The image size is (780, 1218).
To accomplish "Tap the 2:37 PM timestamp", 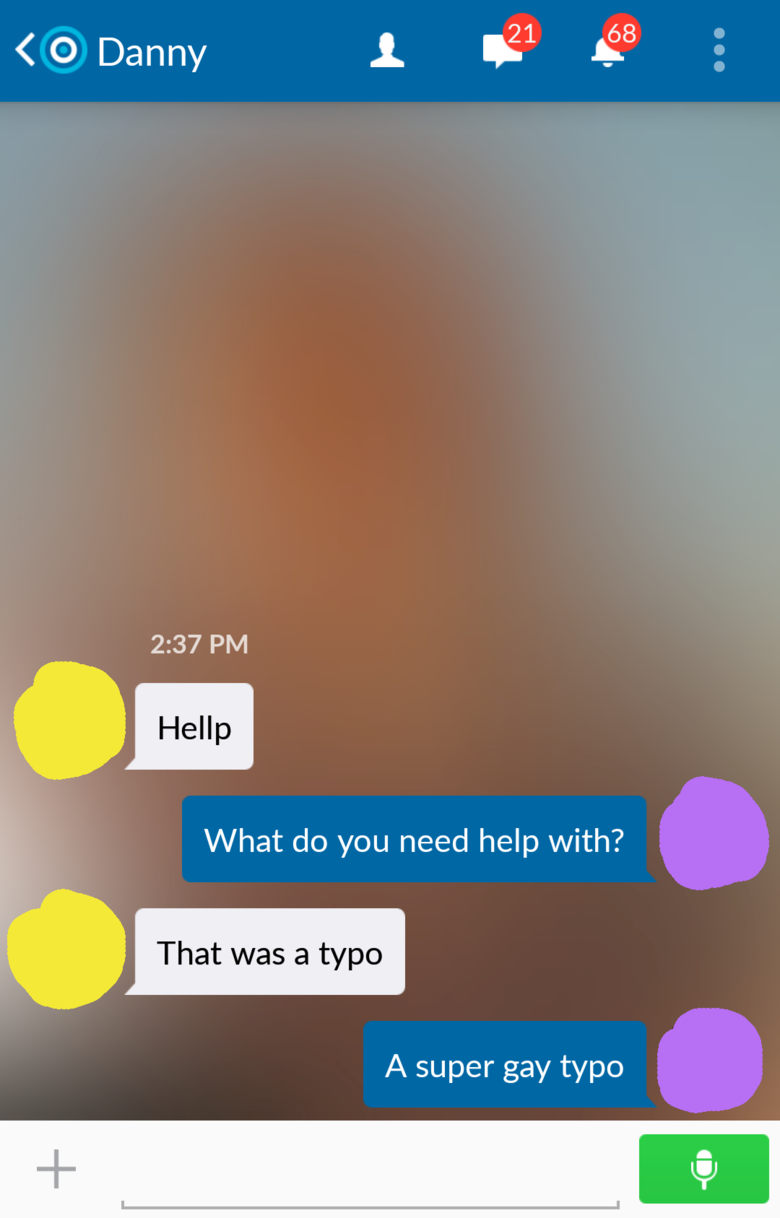I will pos(199,644).
